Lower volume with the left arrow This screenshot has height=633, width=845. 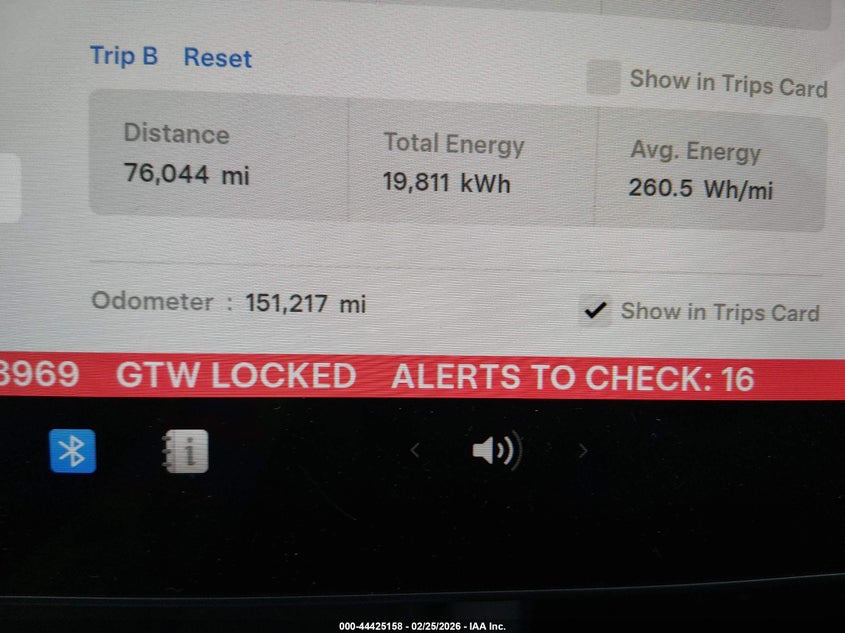(415, 451)
